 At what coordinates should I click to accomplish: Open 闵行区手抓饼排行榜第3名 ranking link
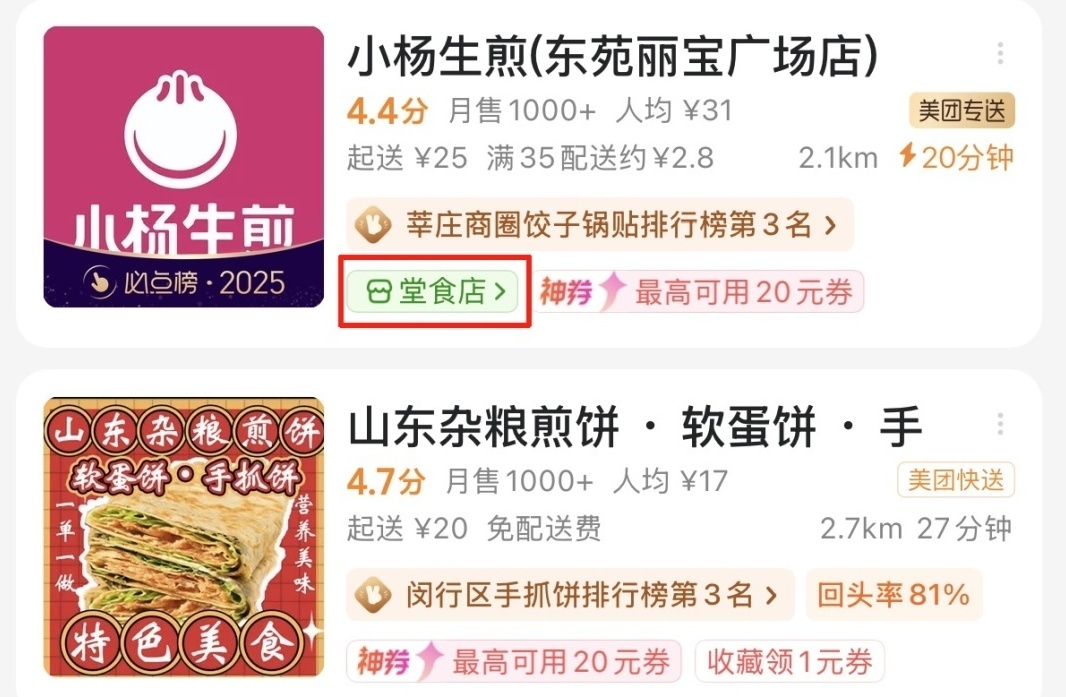click(x=570, y=596)
